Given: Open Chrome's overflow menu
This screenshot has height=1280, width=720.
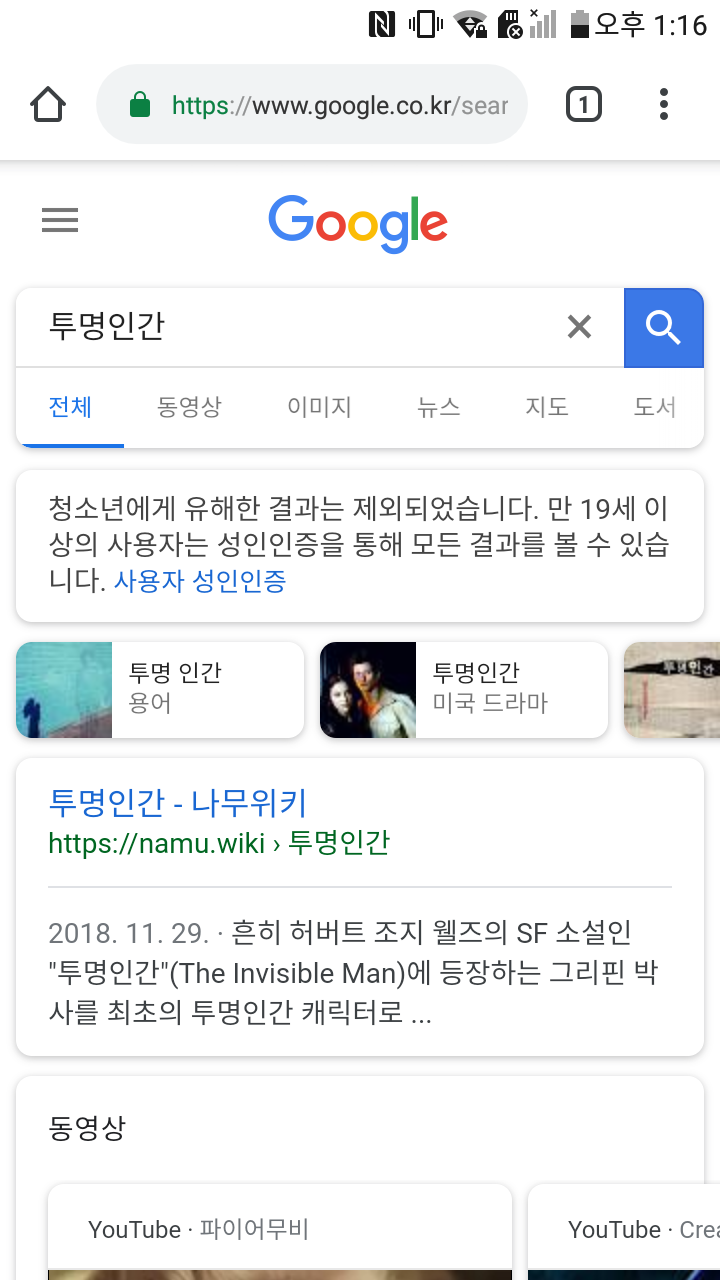Looking at the screenshot, I should coord(664,104).
